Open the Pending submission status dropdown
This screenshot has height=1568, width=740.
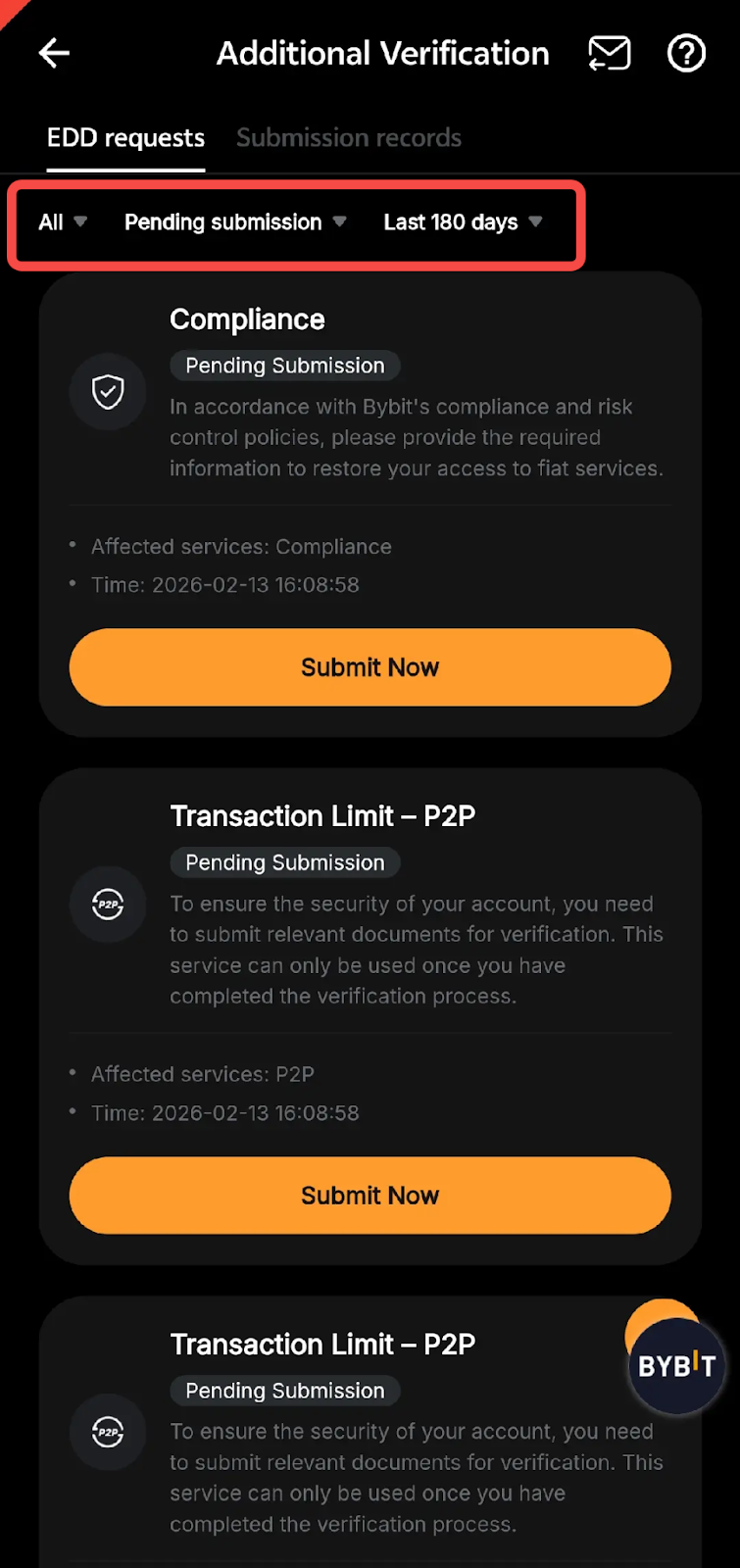pyautogui.click(x=235, y=222)
